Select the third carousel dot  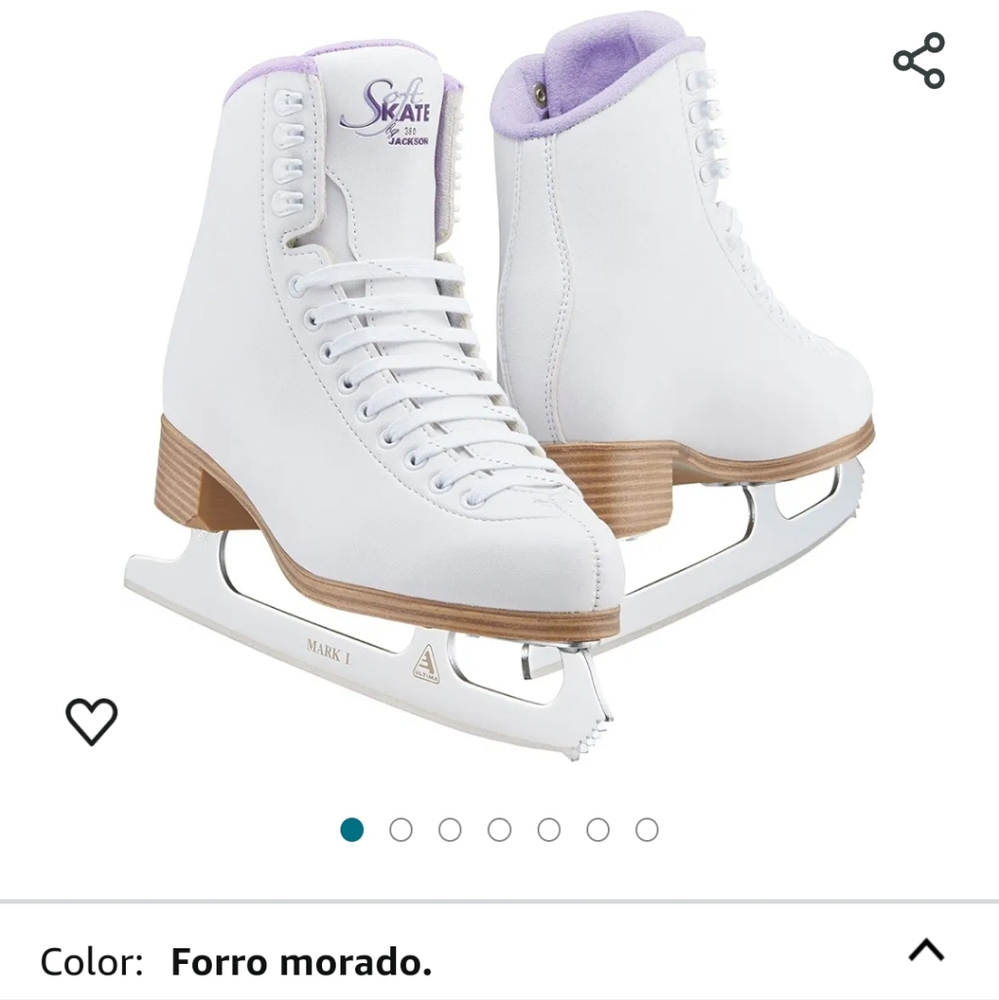(448, 828)
